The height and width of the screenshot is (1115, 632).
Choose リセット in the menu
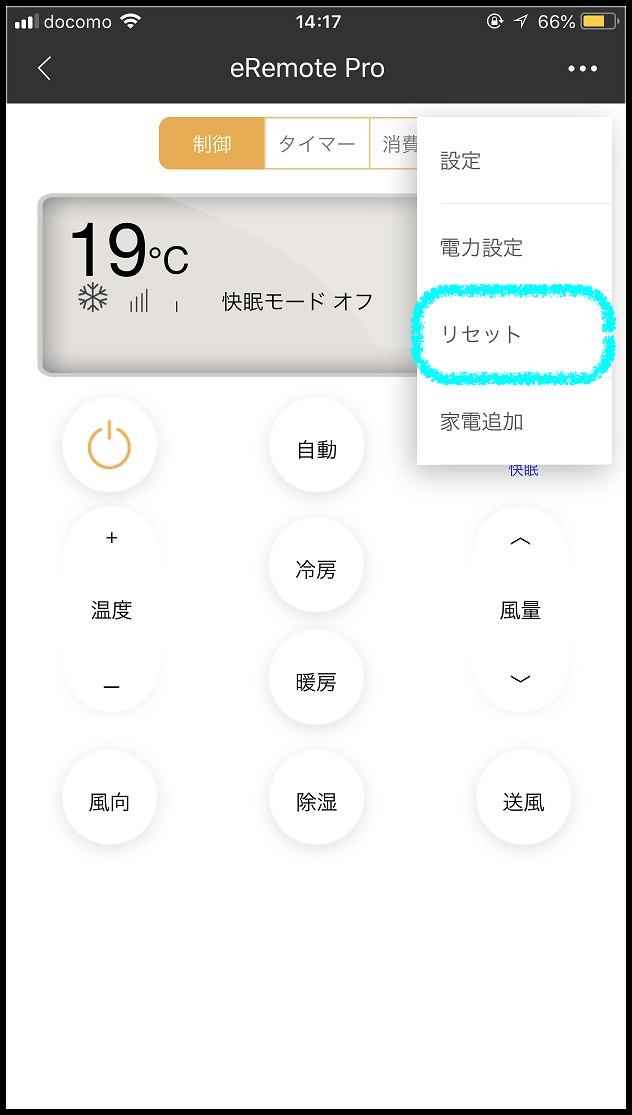click(514, 334)
